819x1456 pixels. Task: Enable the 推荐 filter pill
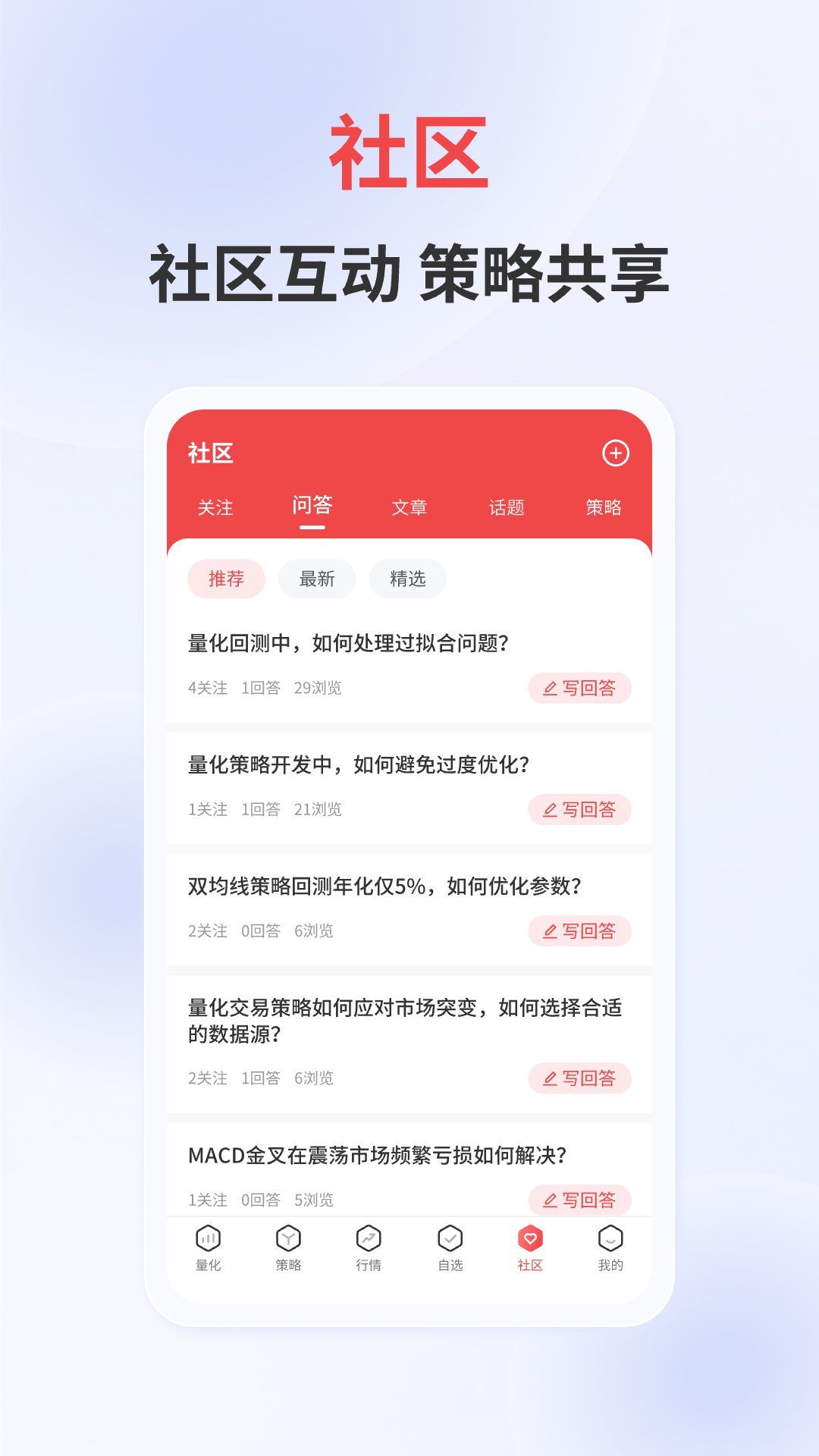pos(226,578)
